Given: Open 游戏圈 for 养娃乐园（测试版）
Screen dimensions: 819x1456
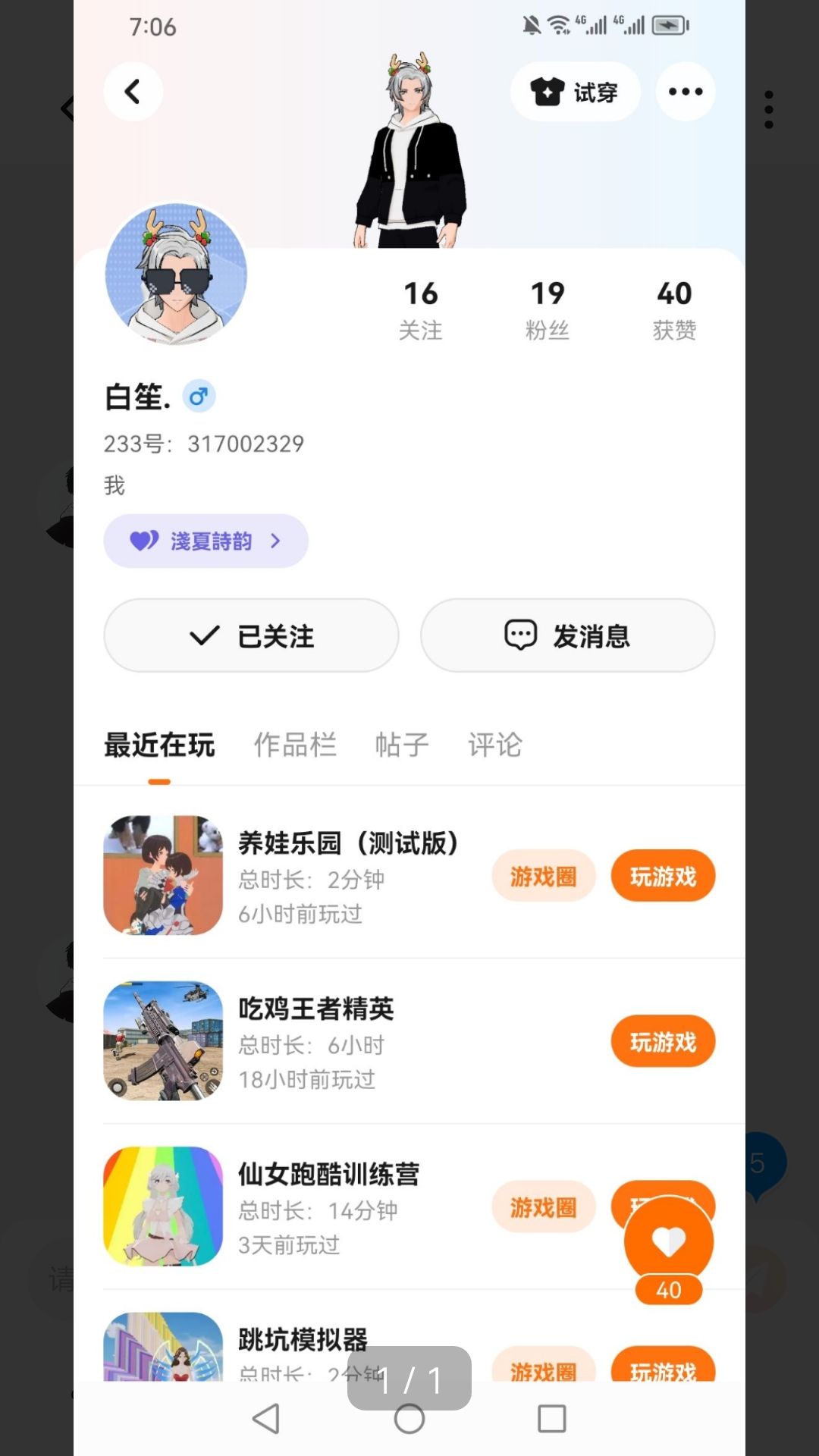Looking at the screenshot, I should (x=543, y=877).
